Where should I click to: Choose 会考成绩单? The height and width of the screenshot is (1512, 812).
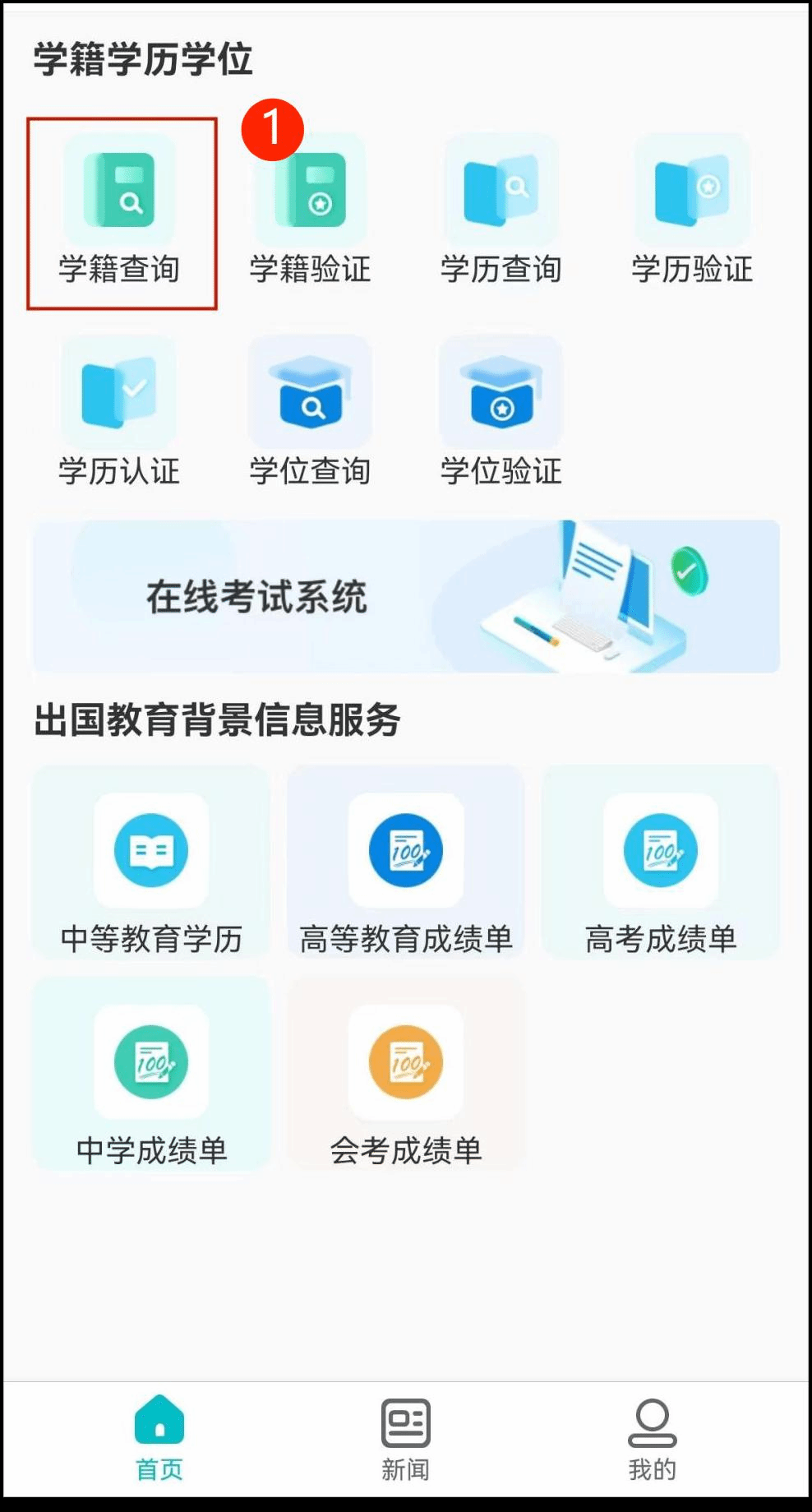tap(406, 1074)
